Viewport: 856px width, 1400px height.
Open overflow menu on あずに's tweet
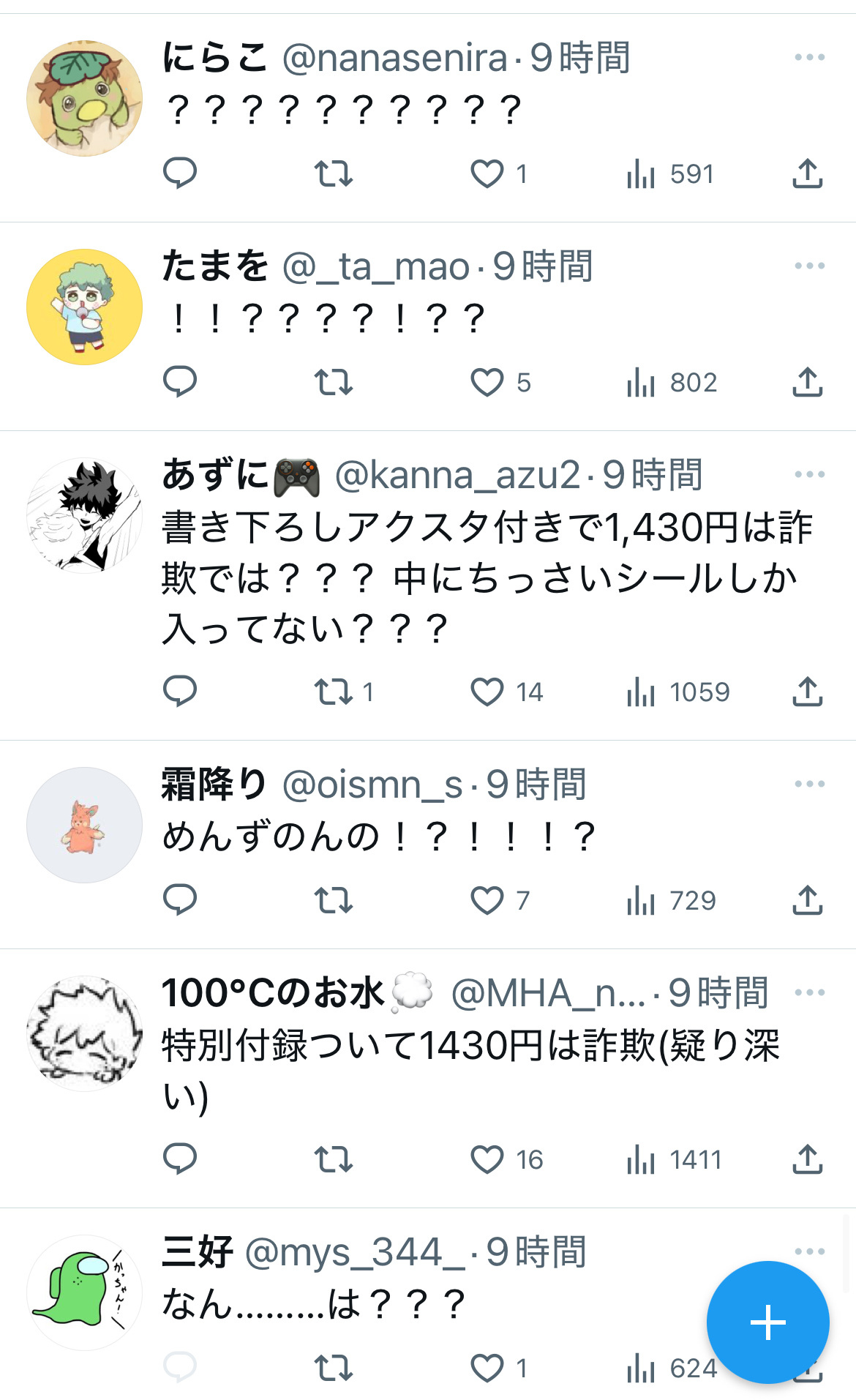point(809,475)
